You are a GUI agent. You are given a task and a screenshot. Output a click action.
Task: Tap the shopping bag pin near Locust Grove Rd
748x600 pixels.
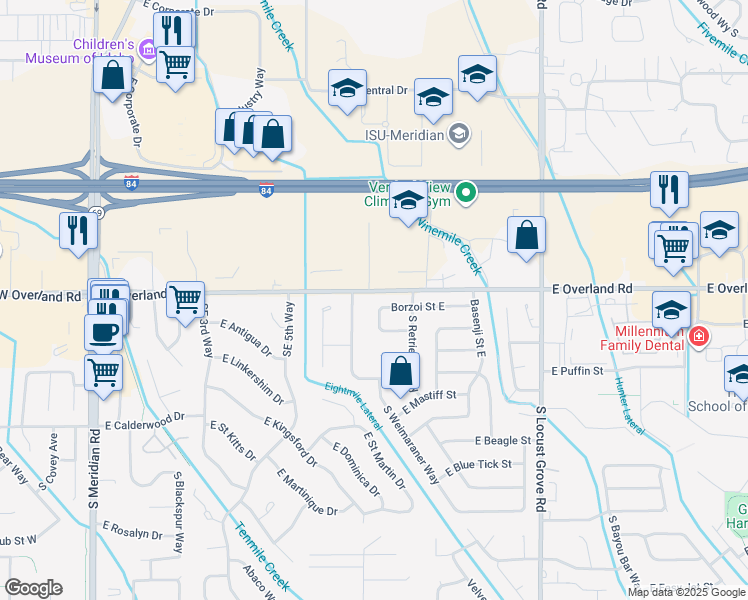pyautogui.click(x=526, y=236)
